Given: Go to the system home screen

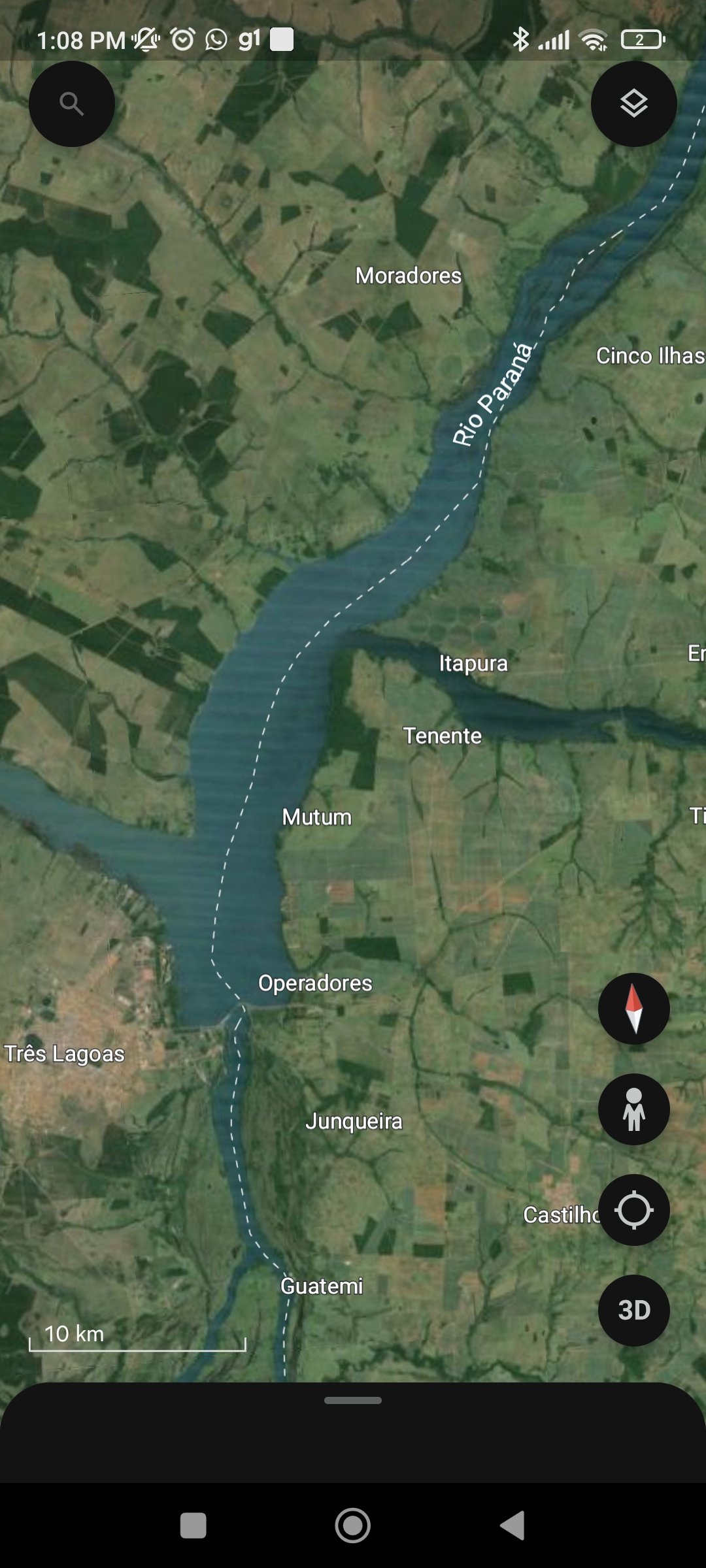Looking at the screenshot, I should click(353, 1526).
